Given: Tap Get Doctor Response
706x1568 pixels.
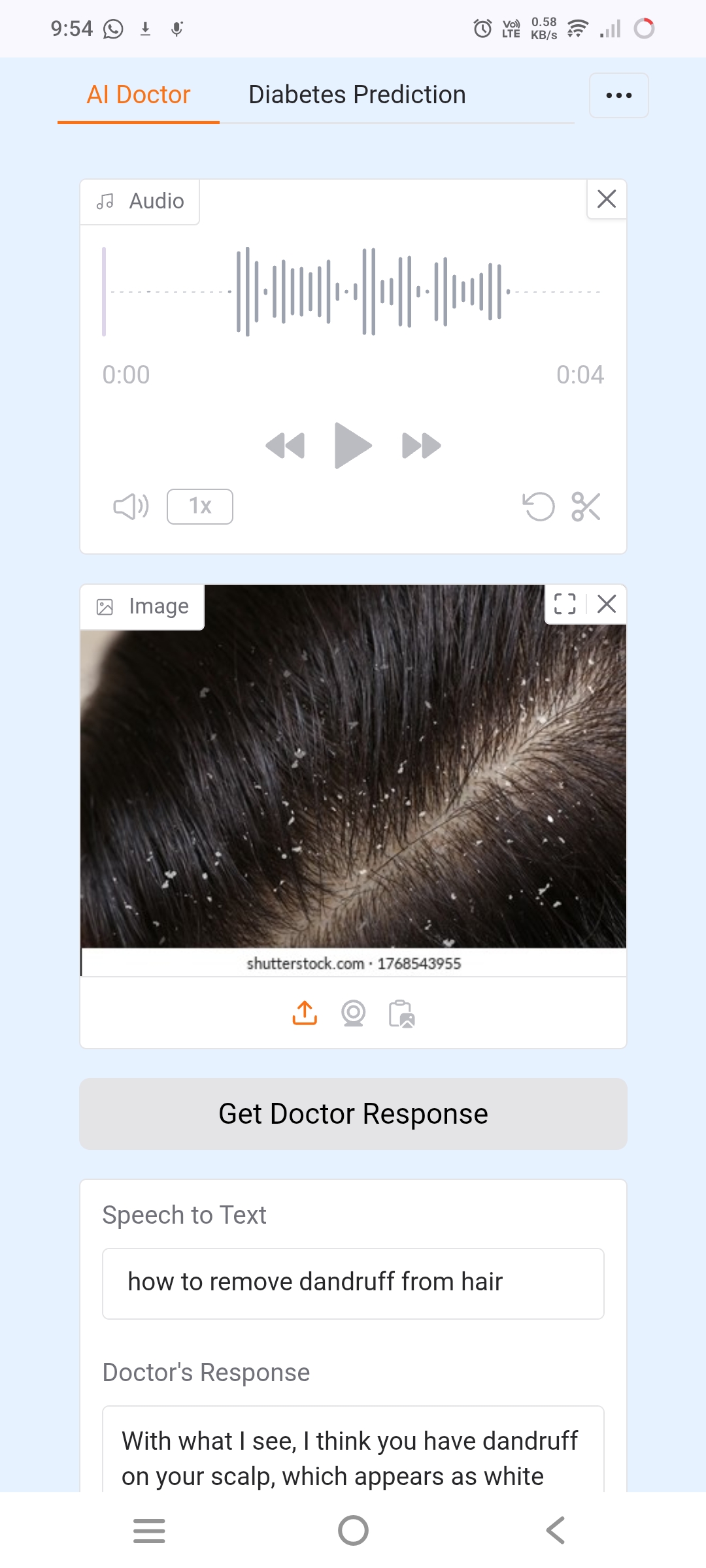Looking at the screenshot, I should 353,1114.
